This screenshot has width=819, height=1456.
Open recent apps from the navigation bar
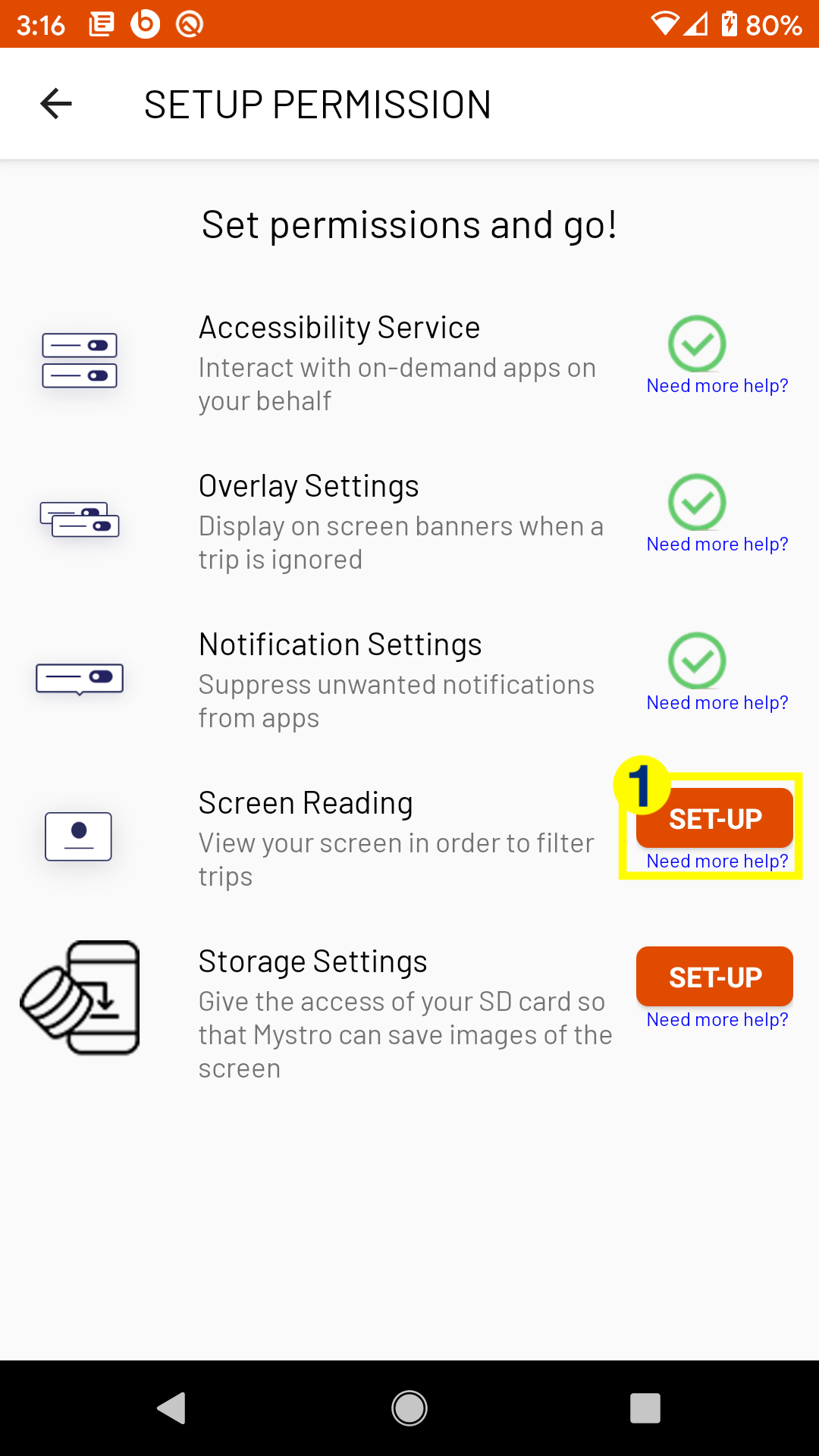645,1408
